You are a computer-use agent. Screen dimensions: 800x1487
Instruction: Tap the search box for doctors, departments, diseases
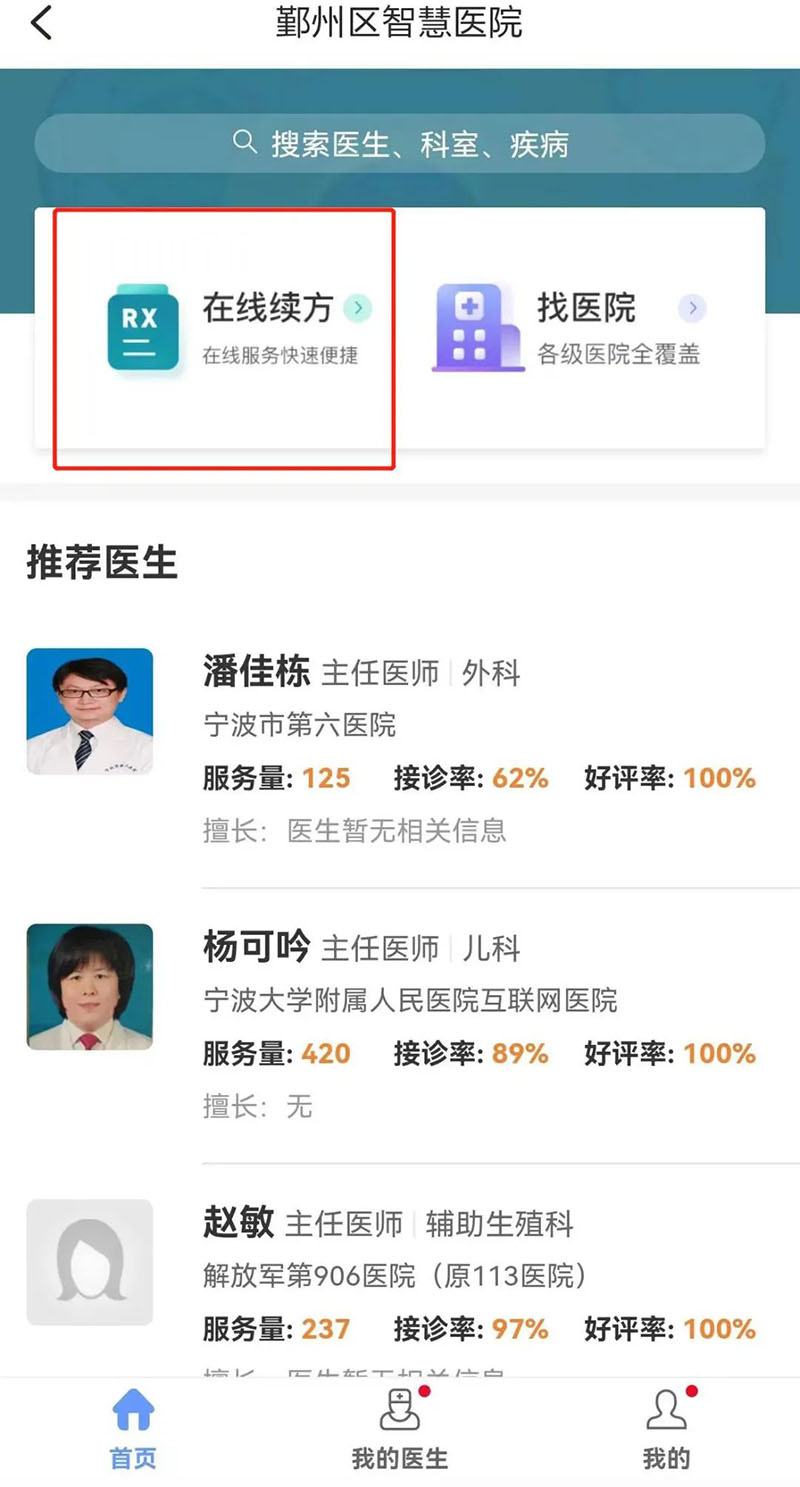point(400,144)
